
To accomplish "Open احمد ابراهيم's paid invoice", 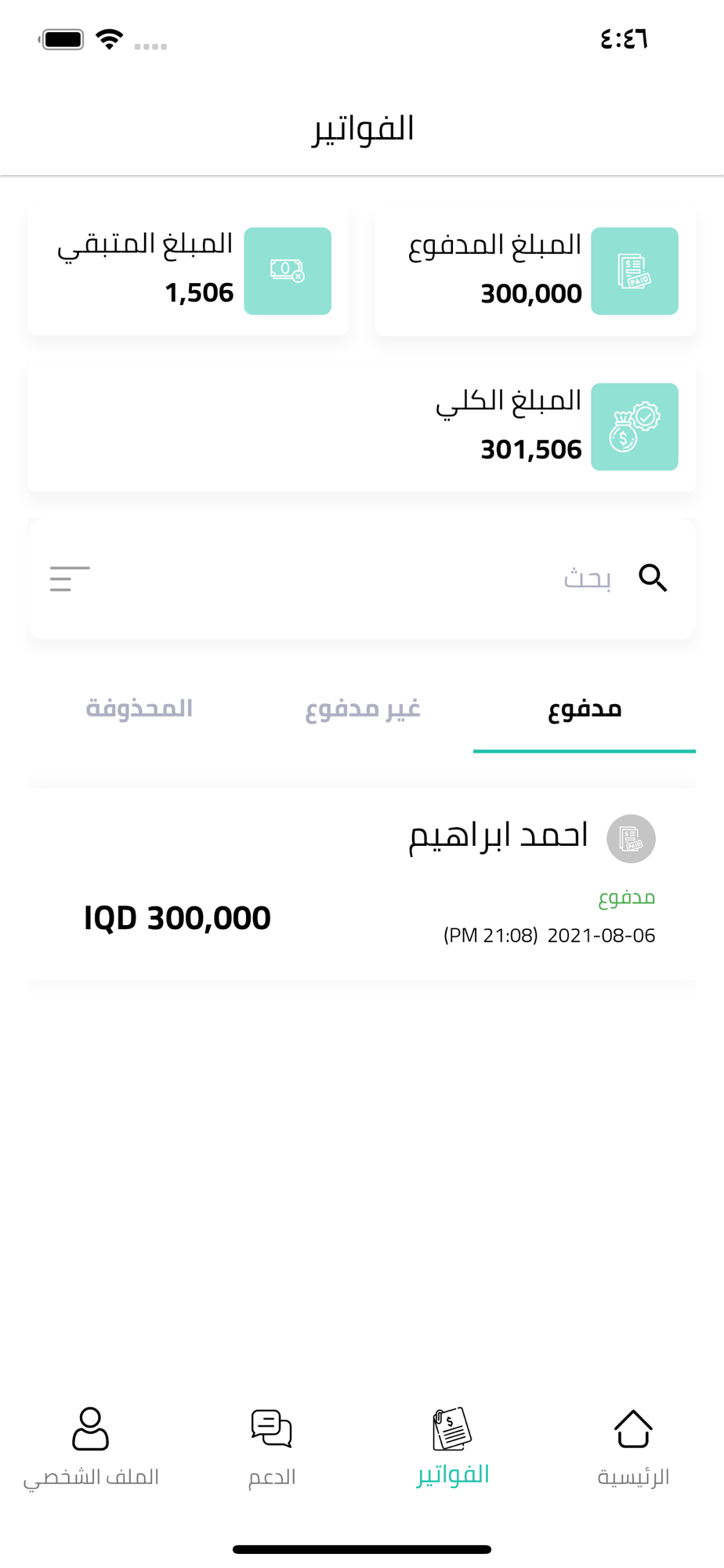I will [362, 884].
